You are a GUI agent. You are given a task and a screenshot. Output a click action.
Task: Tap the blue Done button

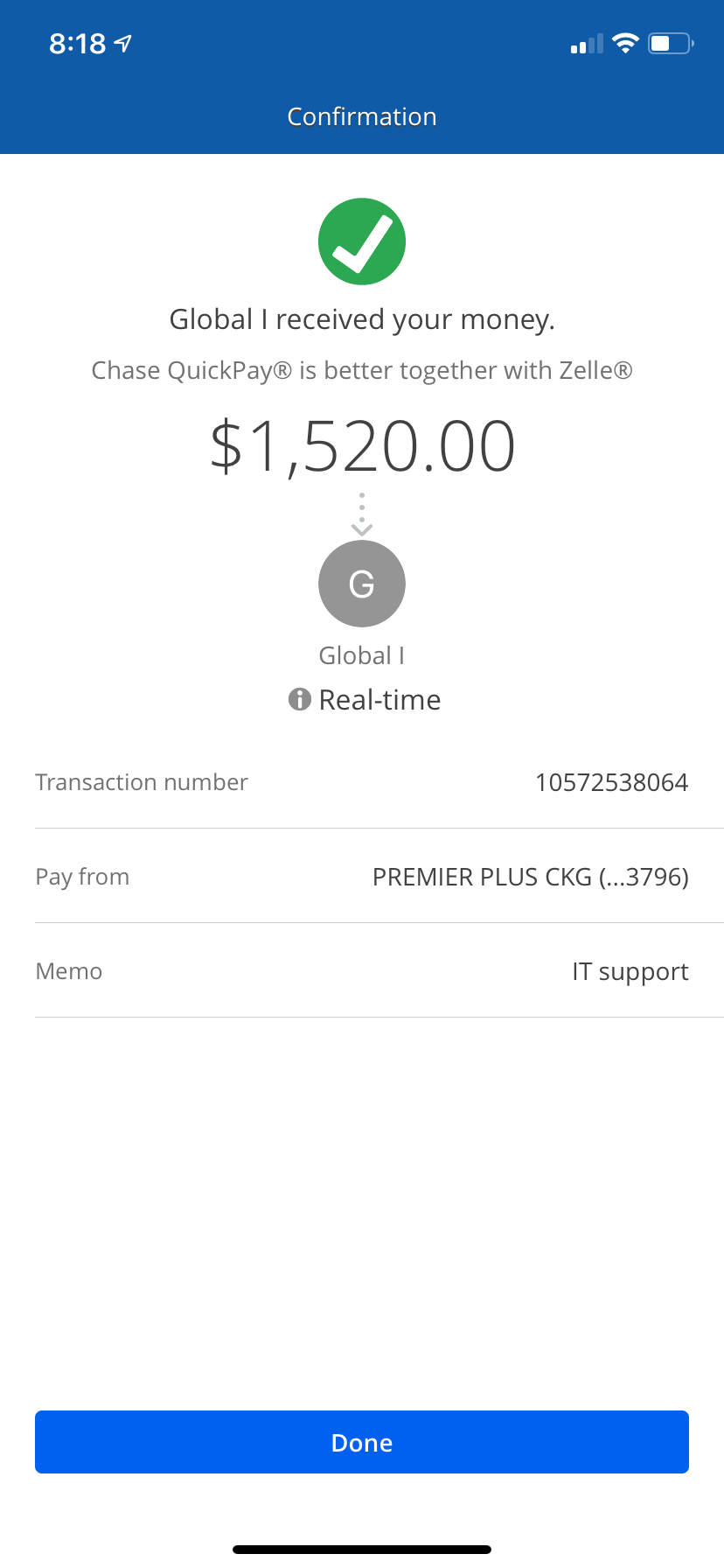(x=362, y=1442)
